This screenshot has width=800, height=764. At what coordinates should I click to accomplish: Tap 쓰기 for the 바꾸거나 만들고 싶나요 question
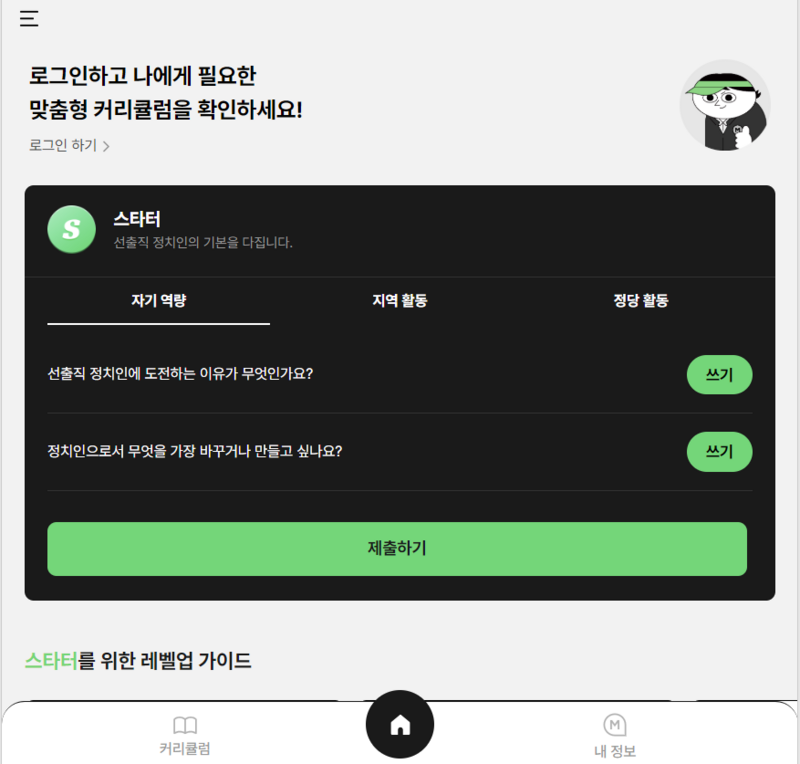point(719,452)
